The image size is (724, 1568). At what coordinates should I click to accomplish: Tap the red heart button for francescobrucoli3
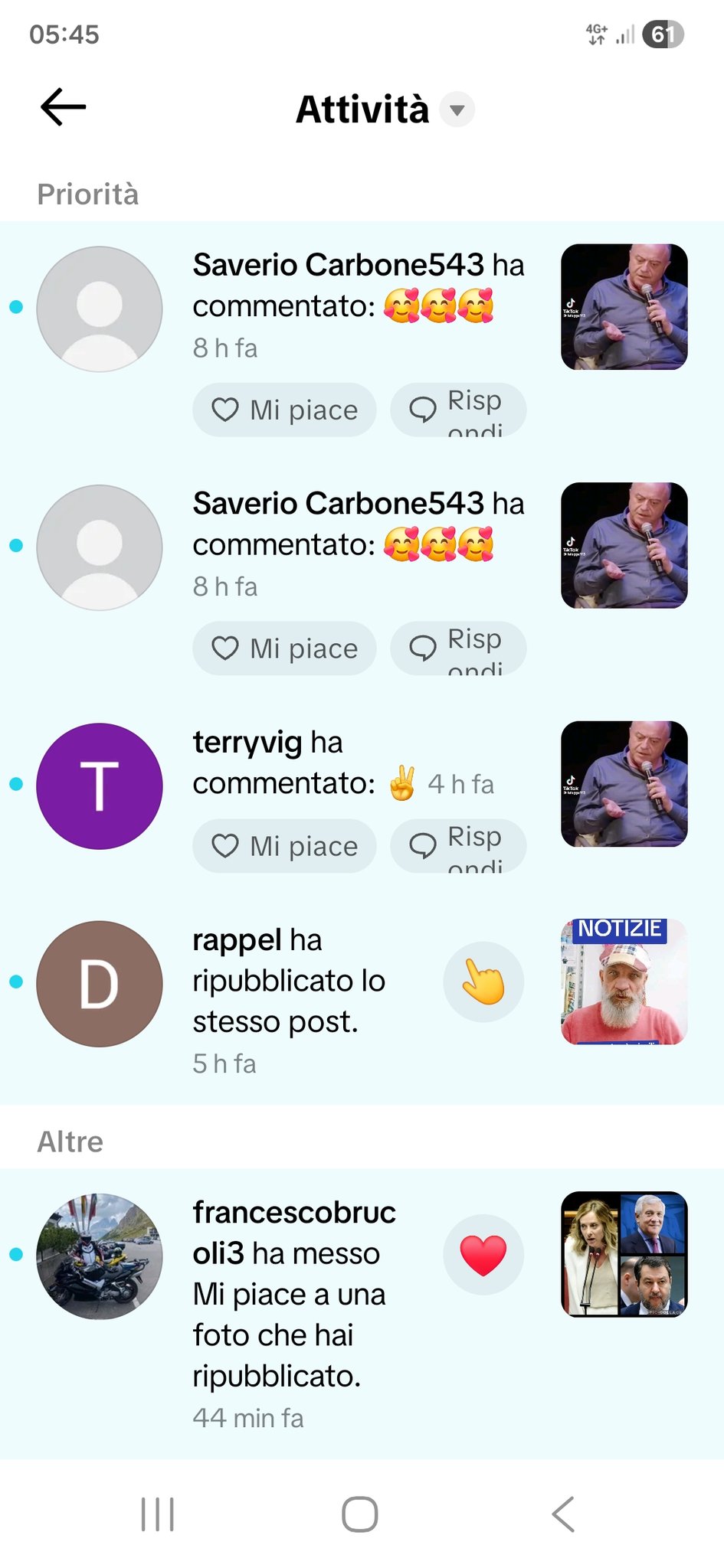483,1255
